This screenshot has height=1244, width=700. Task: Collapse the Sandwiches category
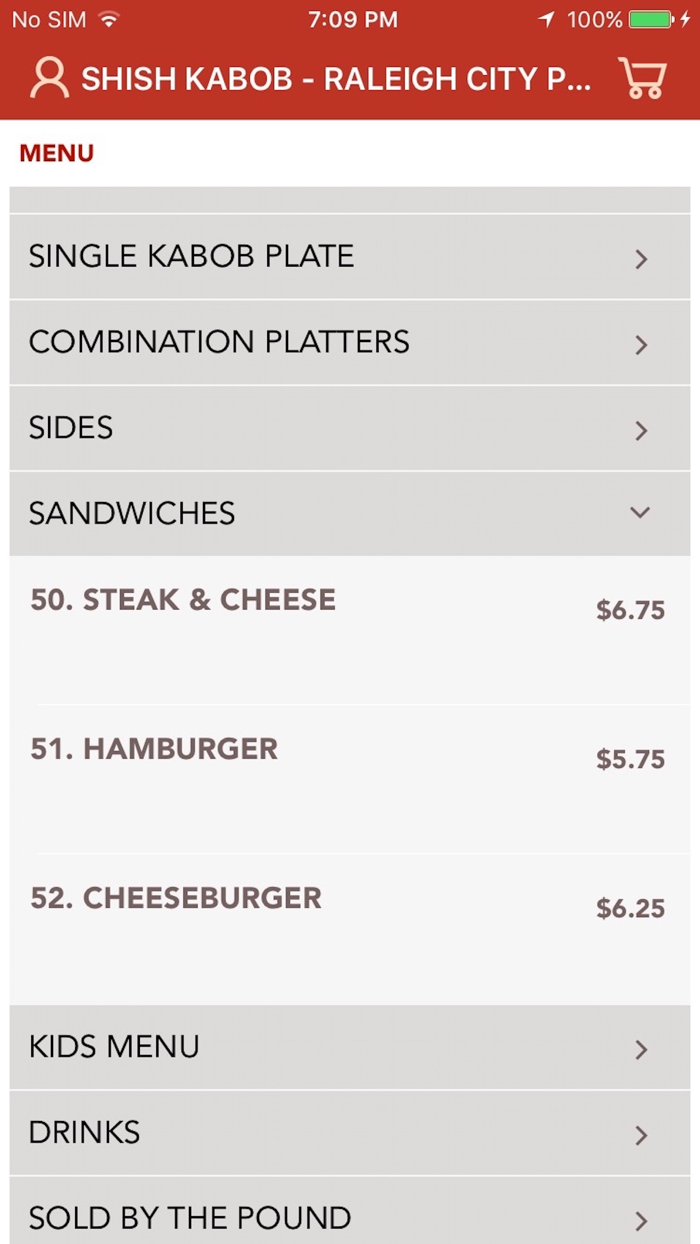(x=349, y=514)
